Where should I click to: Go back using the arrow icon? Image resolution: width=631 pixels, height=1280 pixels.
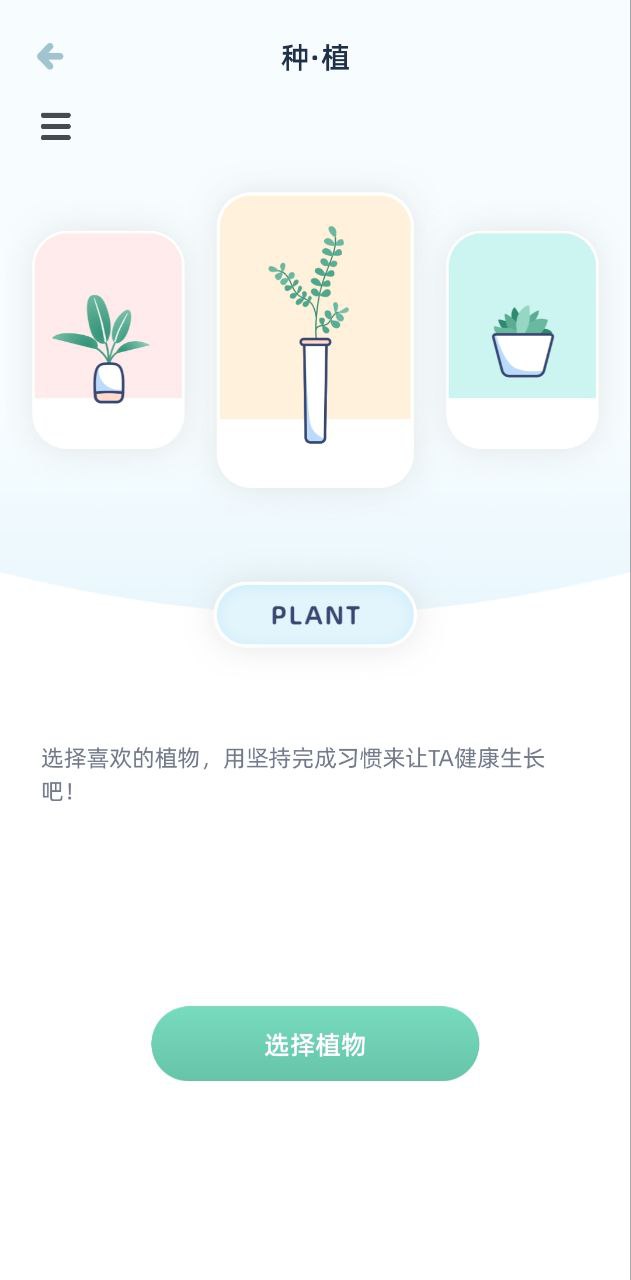click(50, 57)
